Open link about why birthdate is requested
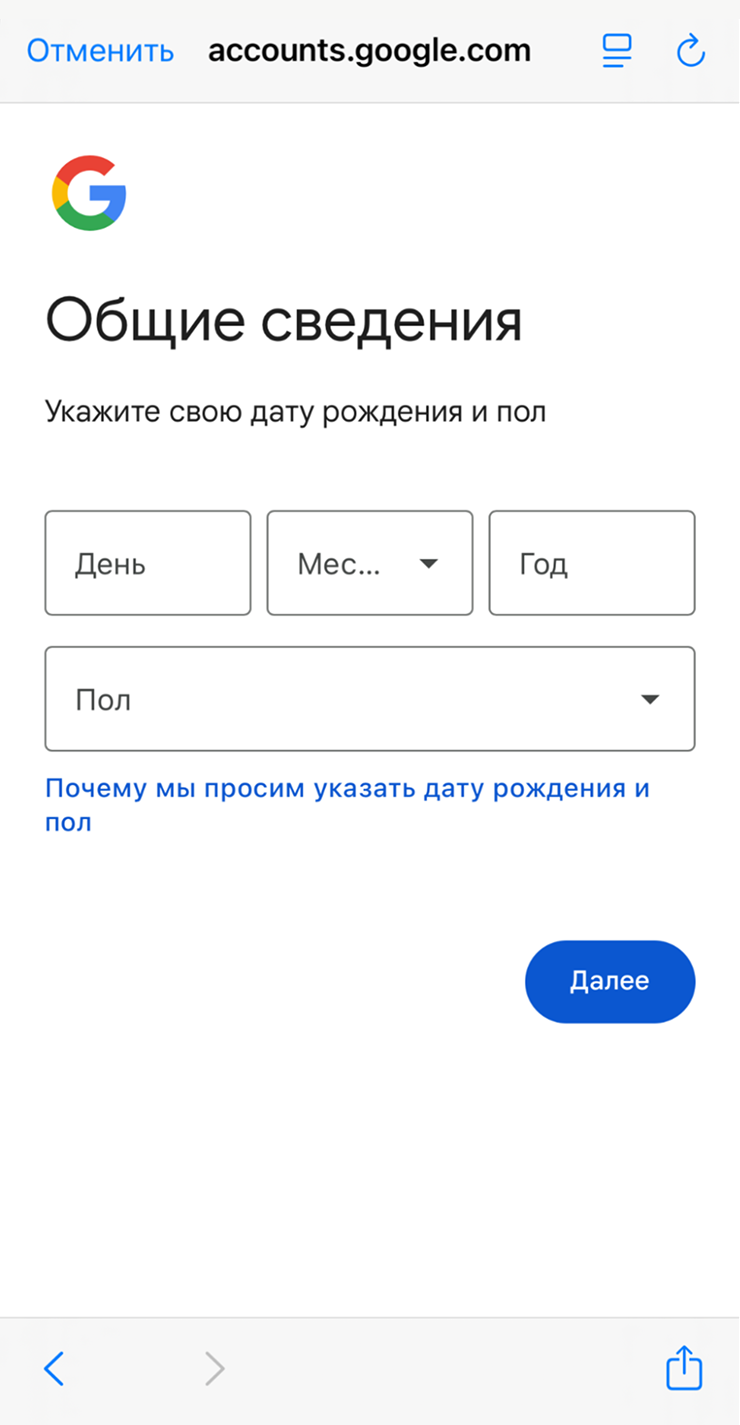740x1425 pixels. pos(348,805)
